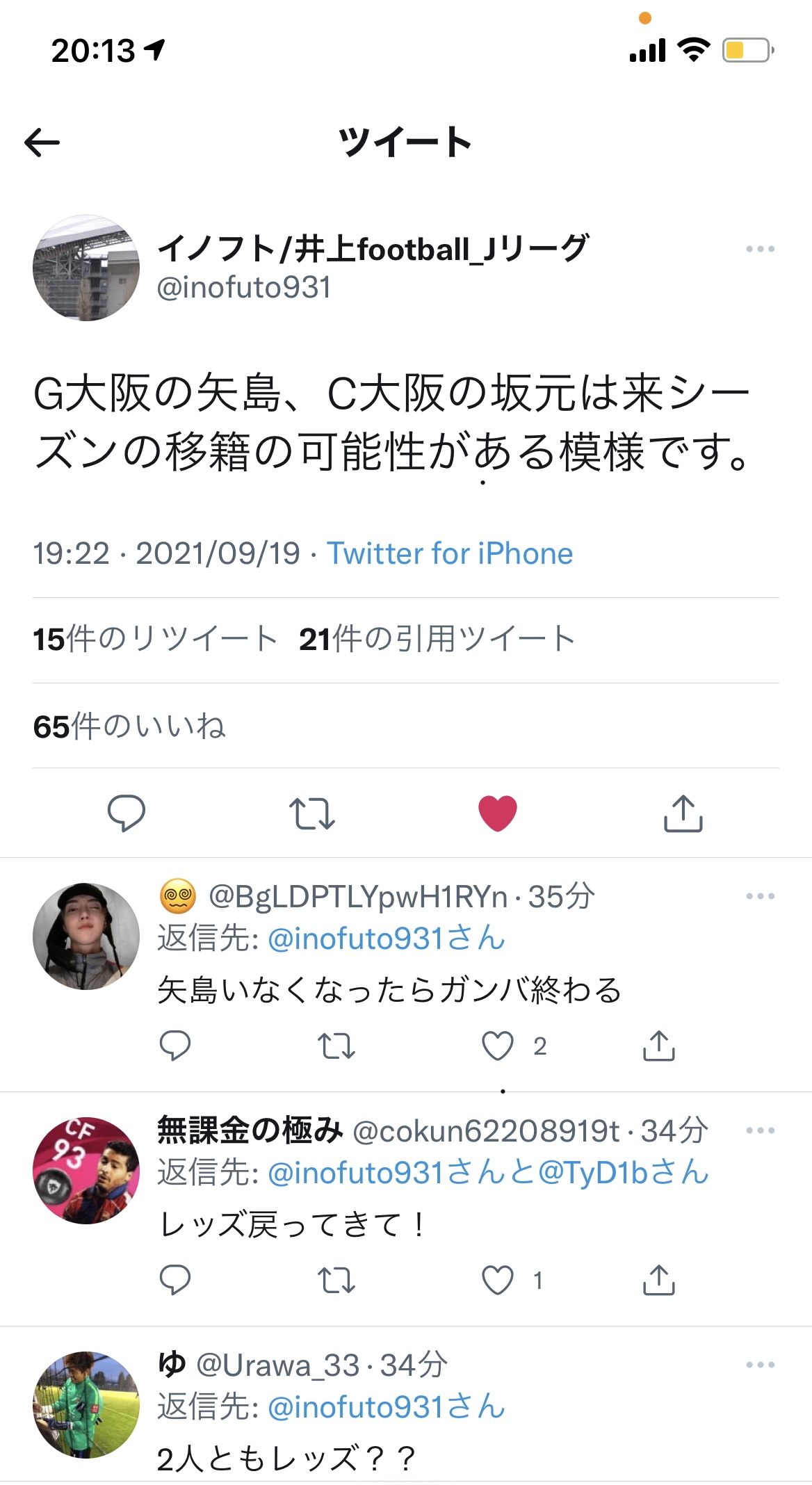Open avatar of @BgLDPTLYpwH1RYn

pyautogui.click(x=86, y=936)
